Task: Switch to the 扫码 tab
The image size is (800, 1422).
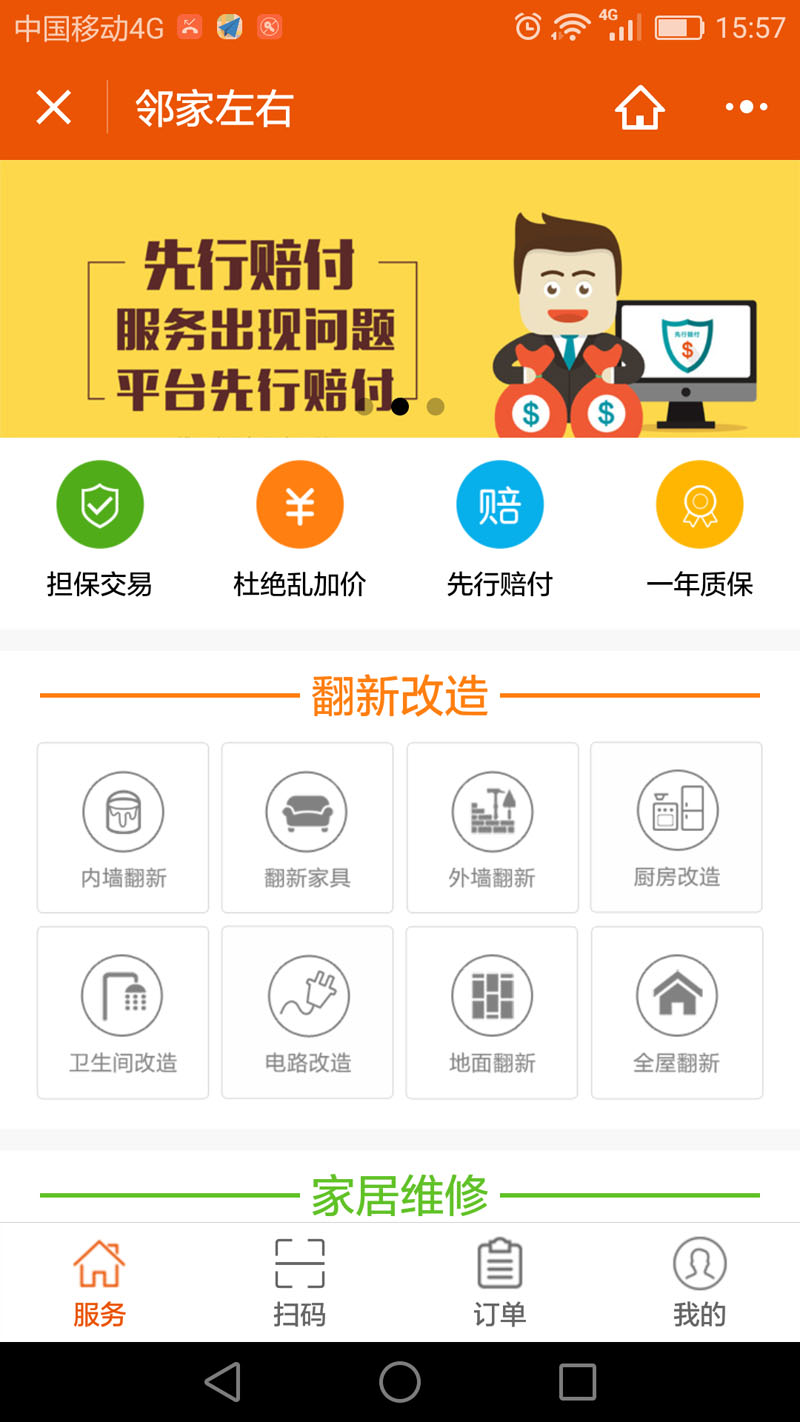Action: coord(300,1282)
